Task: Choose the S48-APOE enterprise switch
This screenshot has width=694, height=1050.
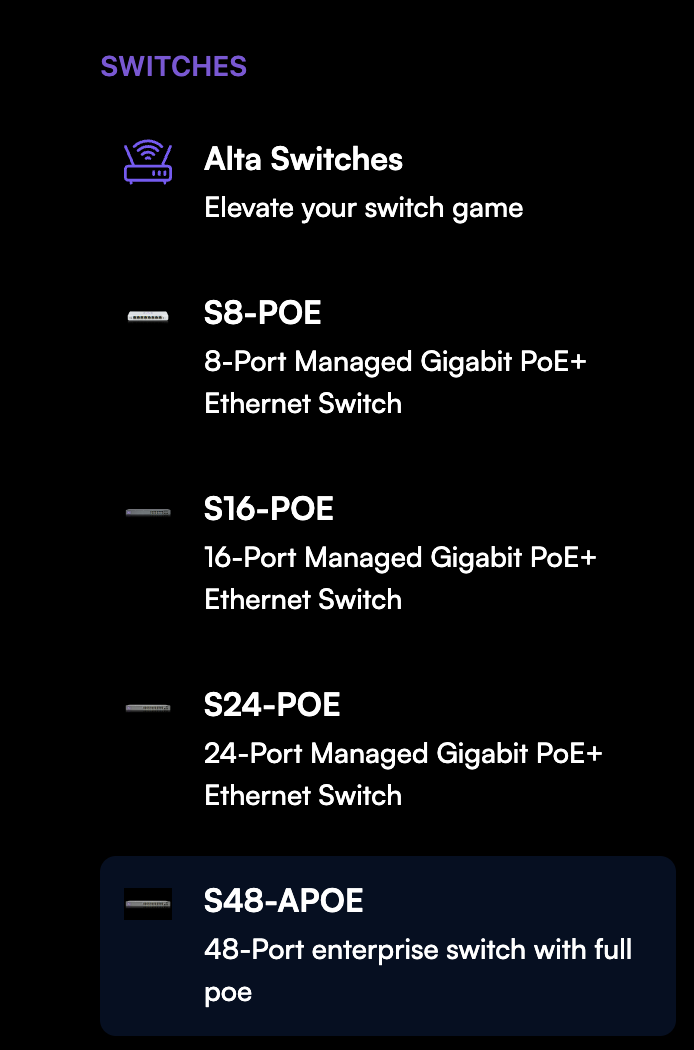Action: (284, 902)
